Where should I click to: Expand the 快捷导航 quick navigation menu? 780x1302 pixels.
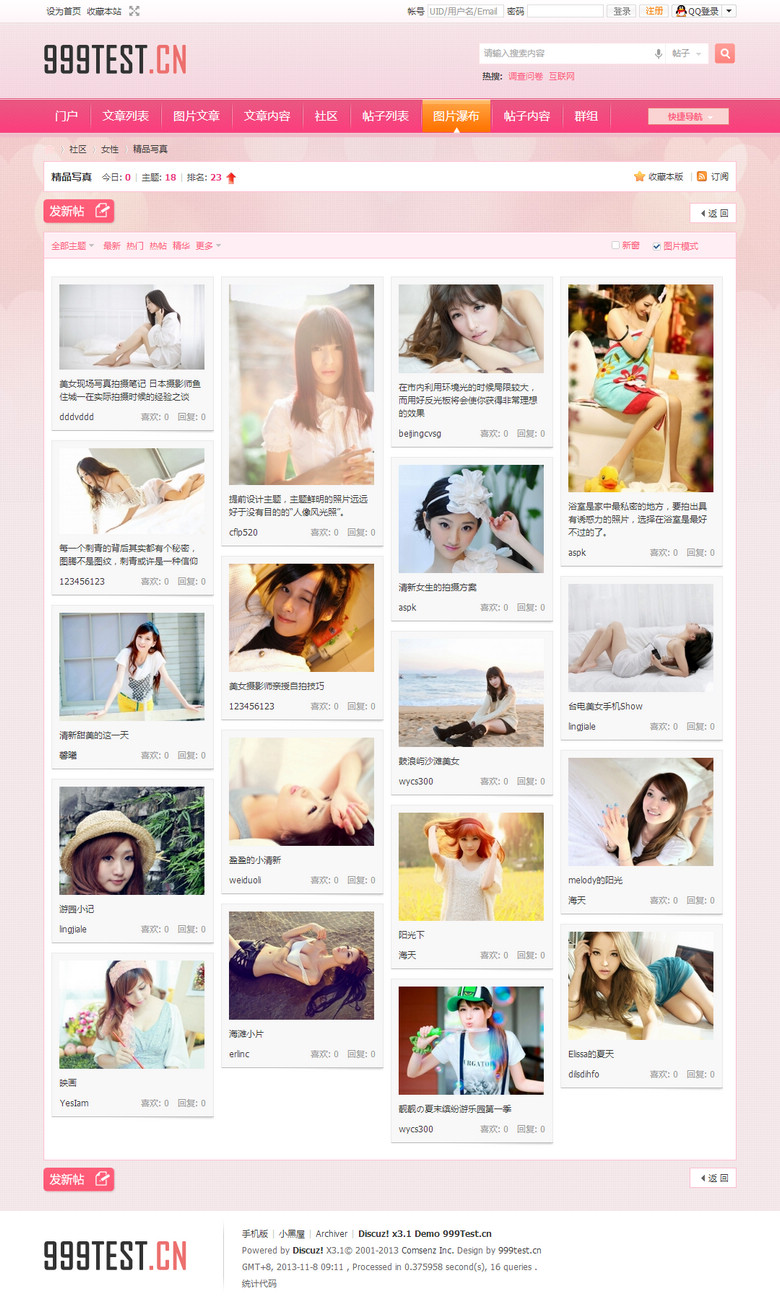pyautogui.click(x=688, y=117)
